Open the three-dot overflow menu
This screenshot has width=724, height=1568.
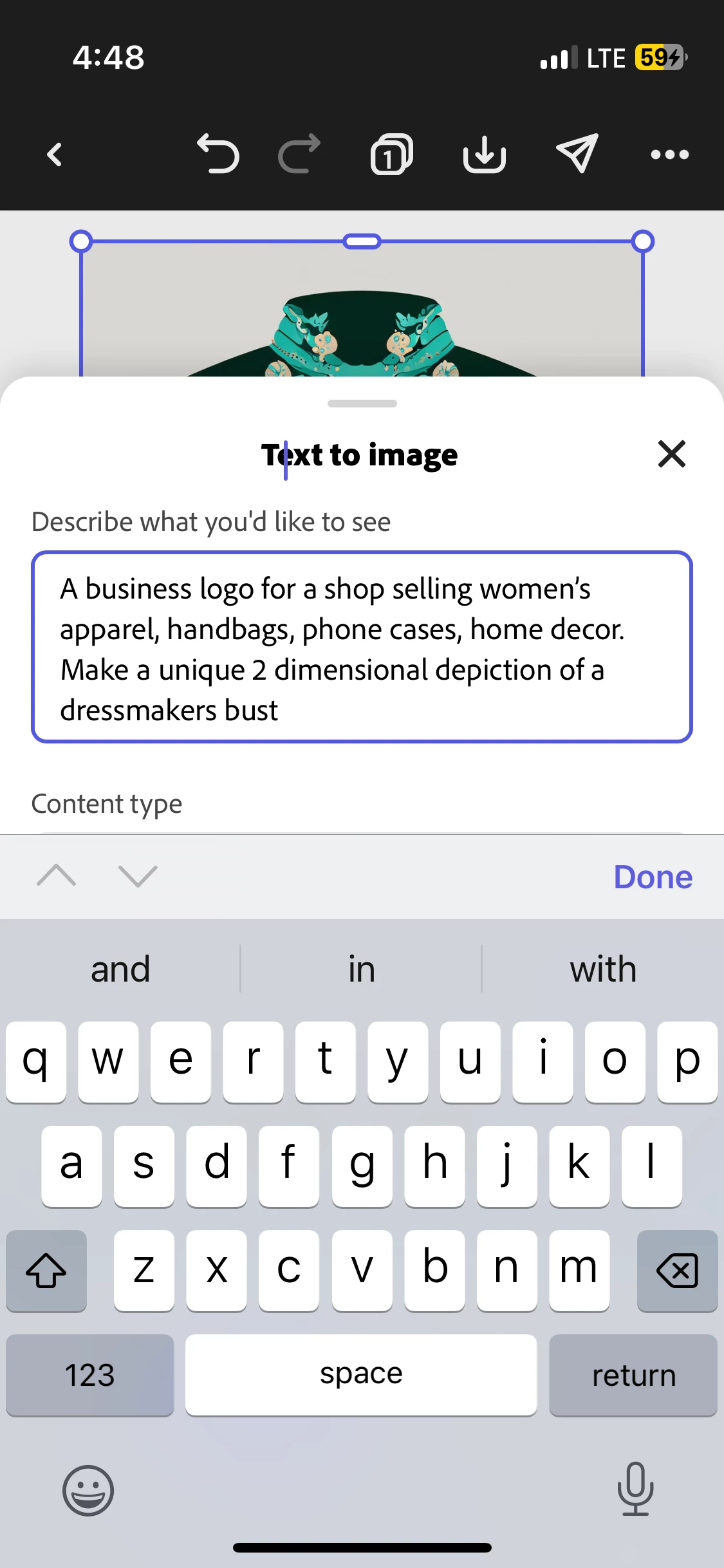coord(669,154)
